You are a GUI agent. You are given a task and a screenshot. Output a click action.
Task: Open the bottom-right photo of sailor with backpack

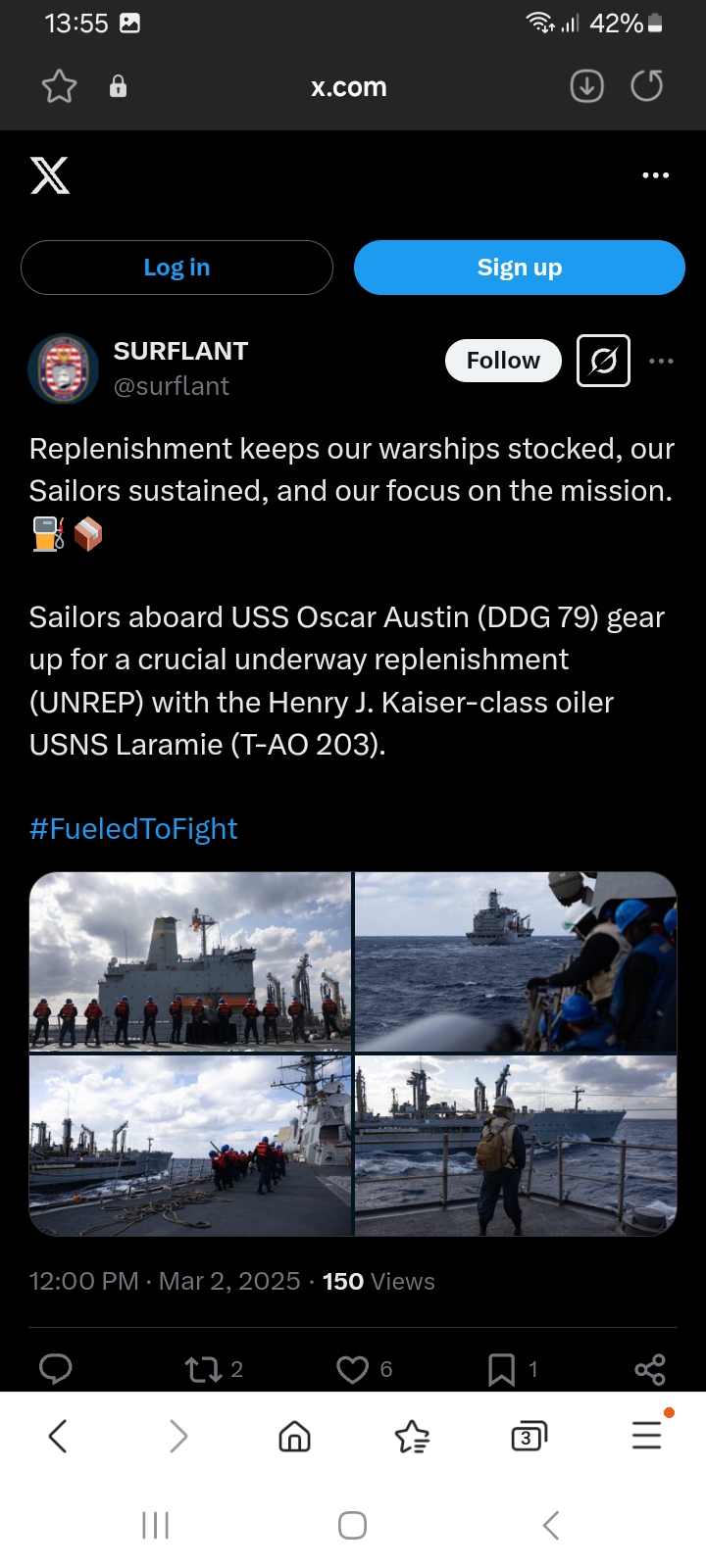pos(516,1146)
